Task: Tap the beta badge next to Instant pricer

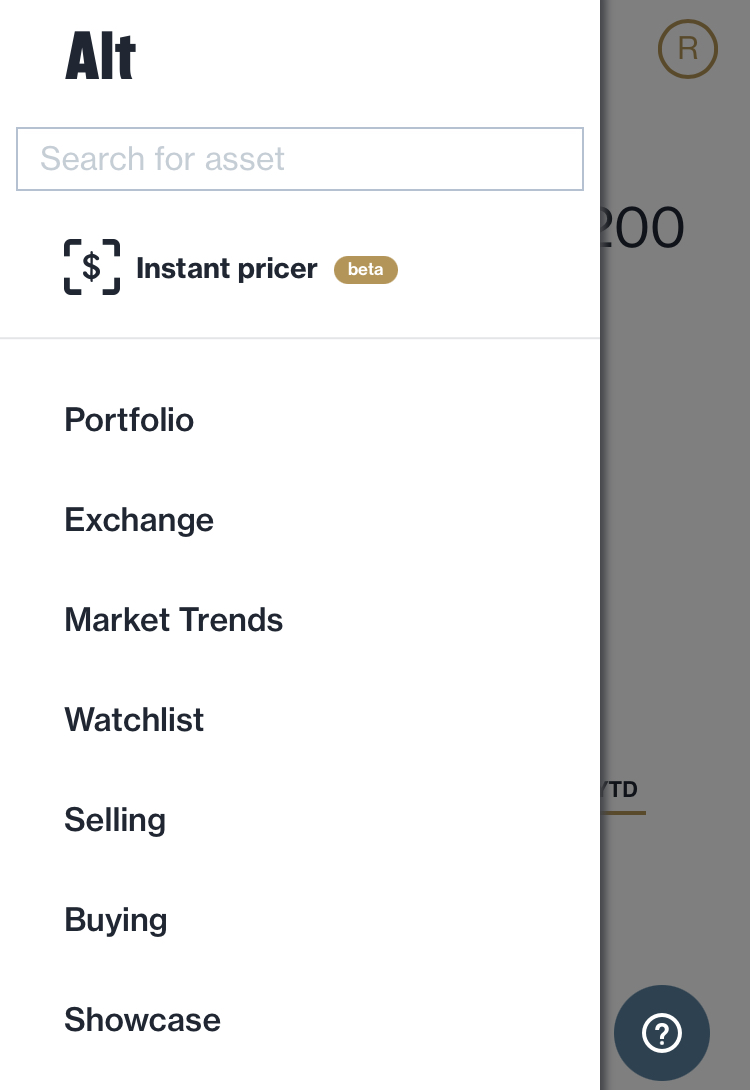Action: [365, 269]
